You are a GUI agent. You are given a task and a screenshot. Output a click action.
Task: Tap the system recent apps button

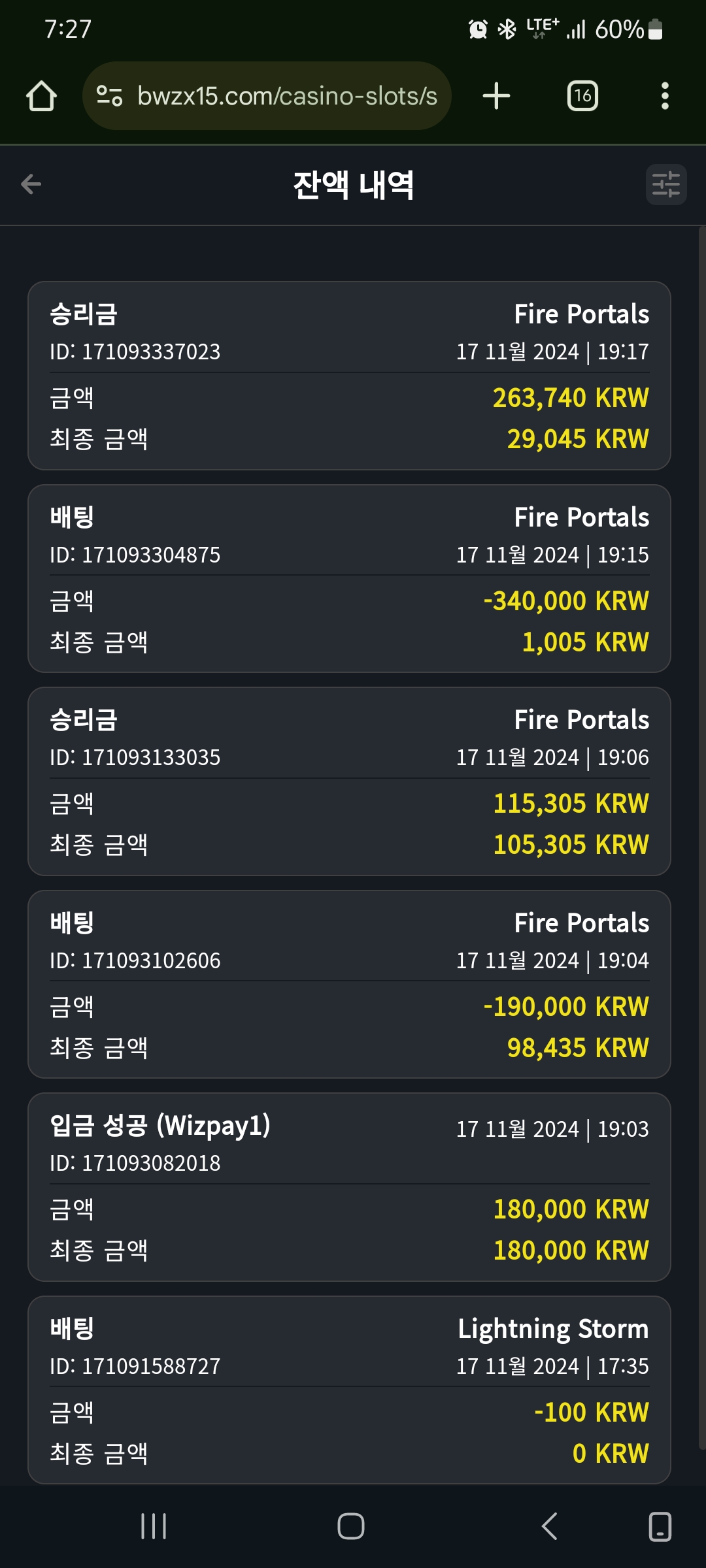pyautogui.click(x=154, y=1527)
